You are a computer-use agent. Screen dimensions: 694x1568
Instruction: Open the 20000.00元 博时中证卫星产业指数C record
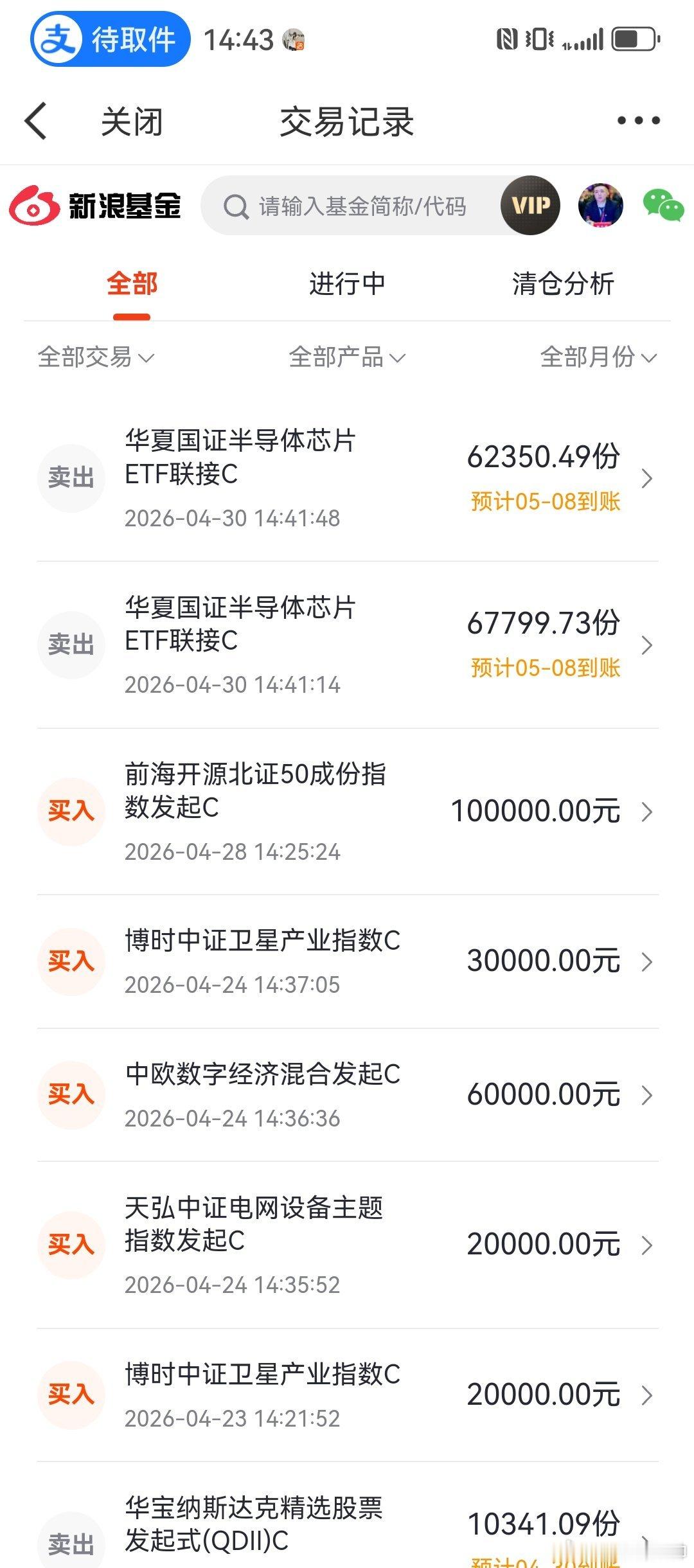tap(347, 1394)
